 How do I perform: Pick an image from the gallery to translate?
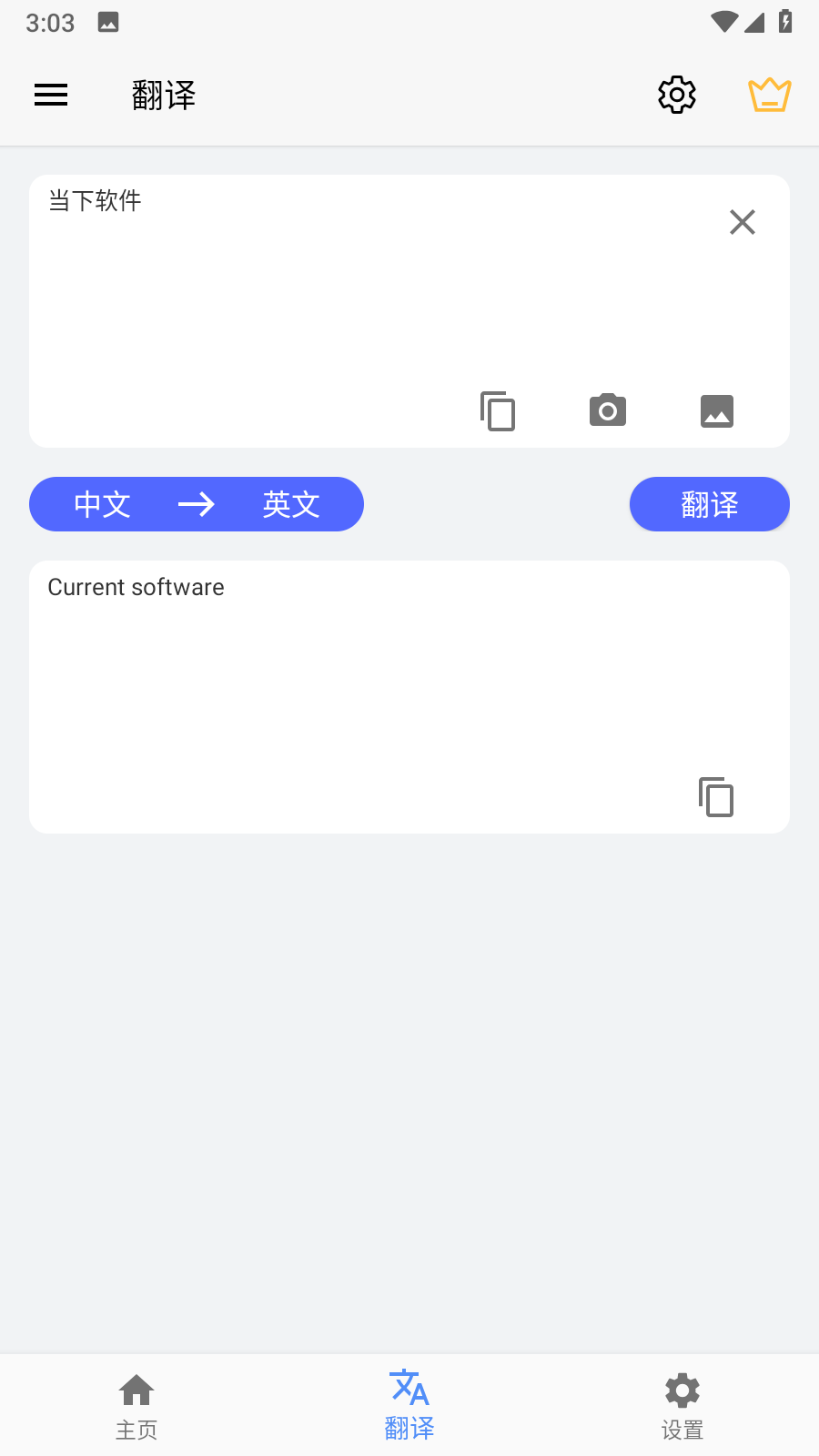(x=717, y=411)
